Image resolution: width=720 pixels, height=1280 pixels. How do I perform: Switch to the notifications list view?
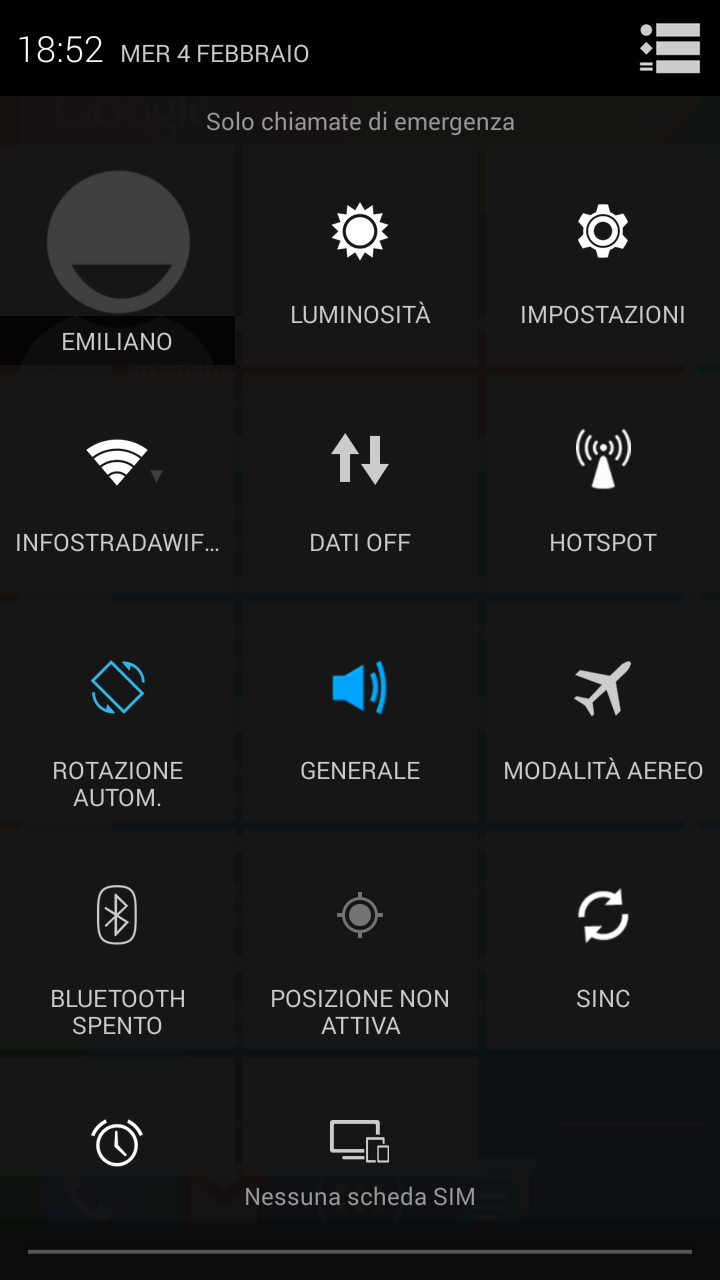click(x=670, y=48)
